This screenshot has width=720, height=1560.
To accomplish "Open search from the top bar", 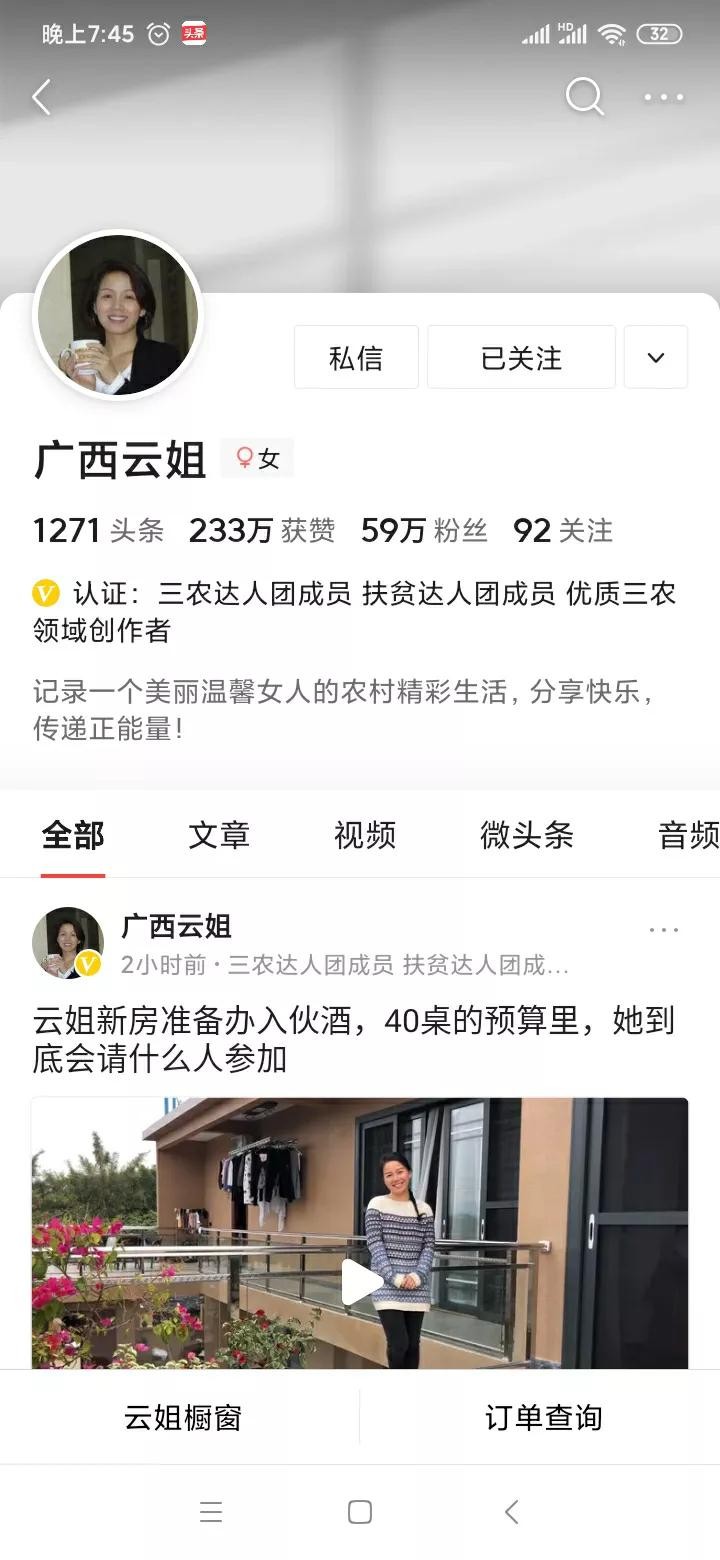I will click(x=584, y=97).
